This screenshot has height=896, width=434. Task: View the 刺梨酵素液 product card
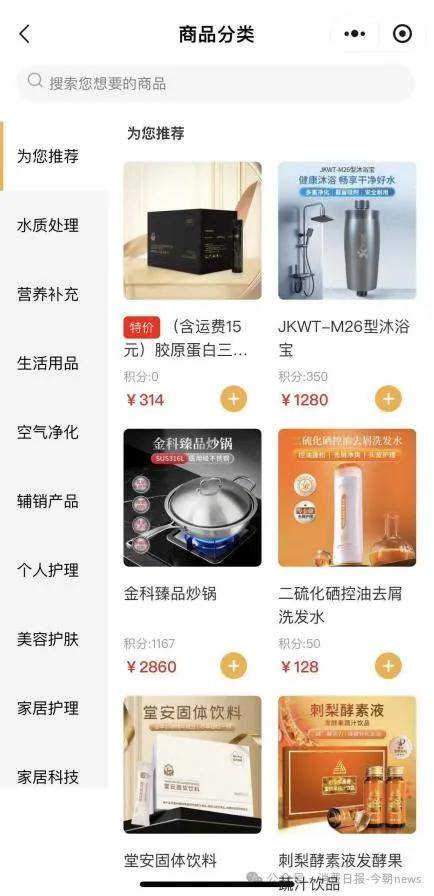(347, 789)
